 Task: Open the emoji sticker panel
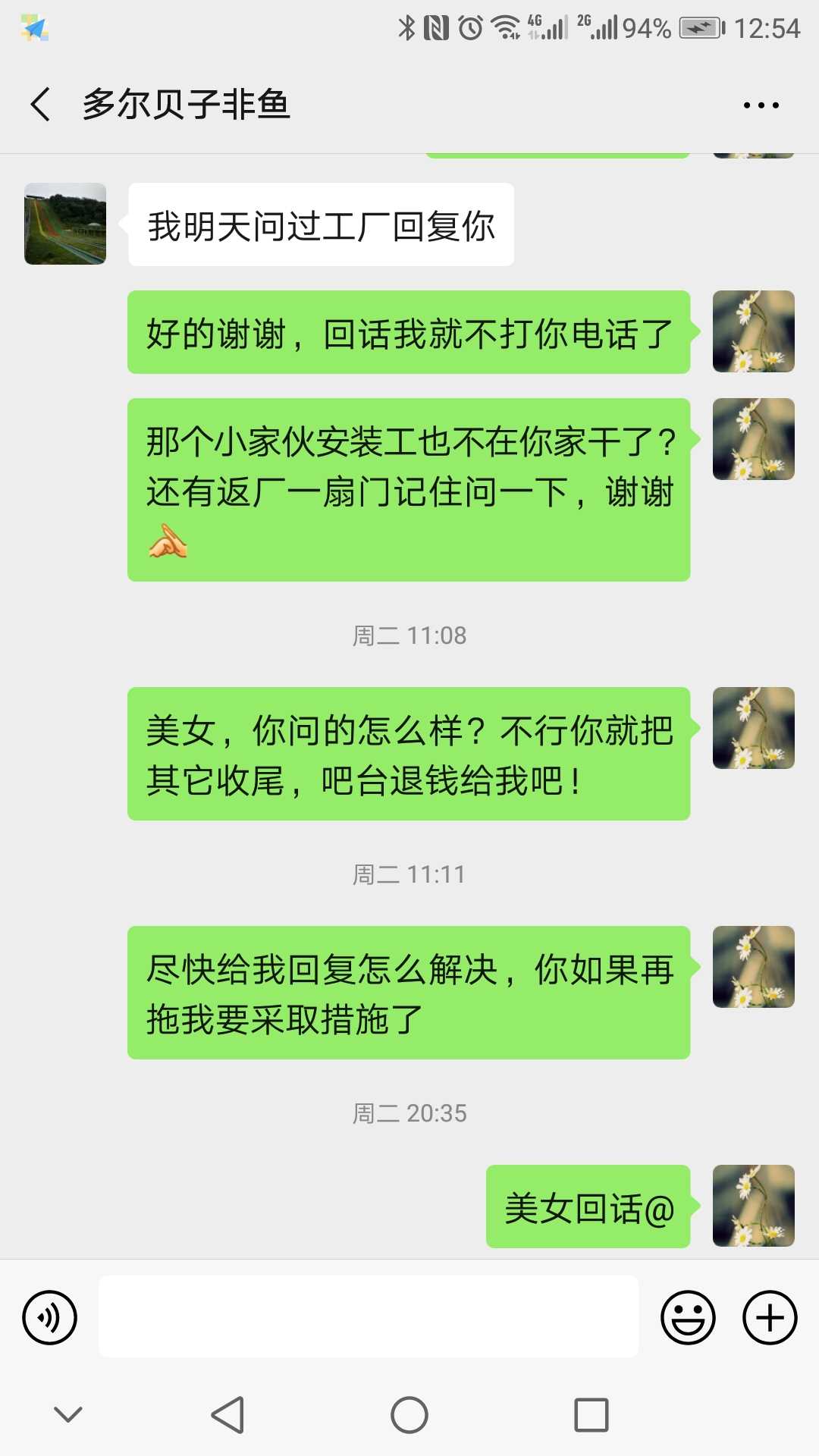point(688,1317)
